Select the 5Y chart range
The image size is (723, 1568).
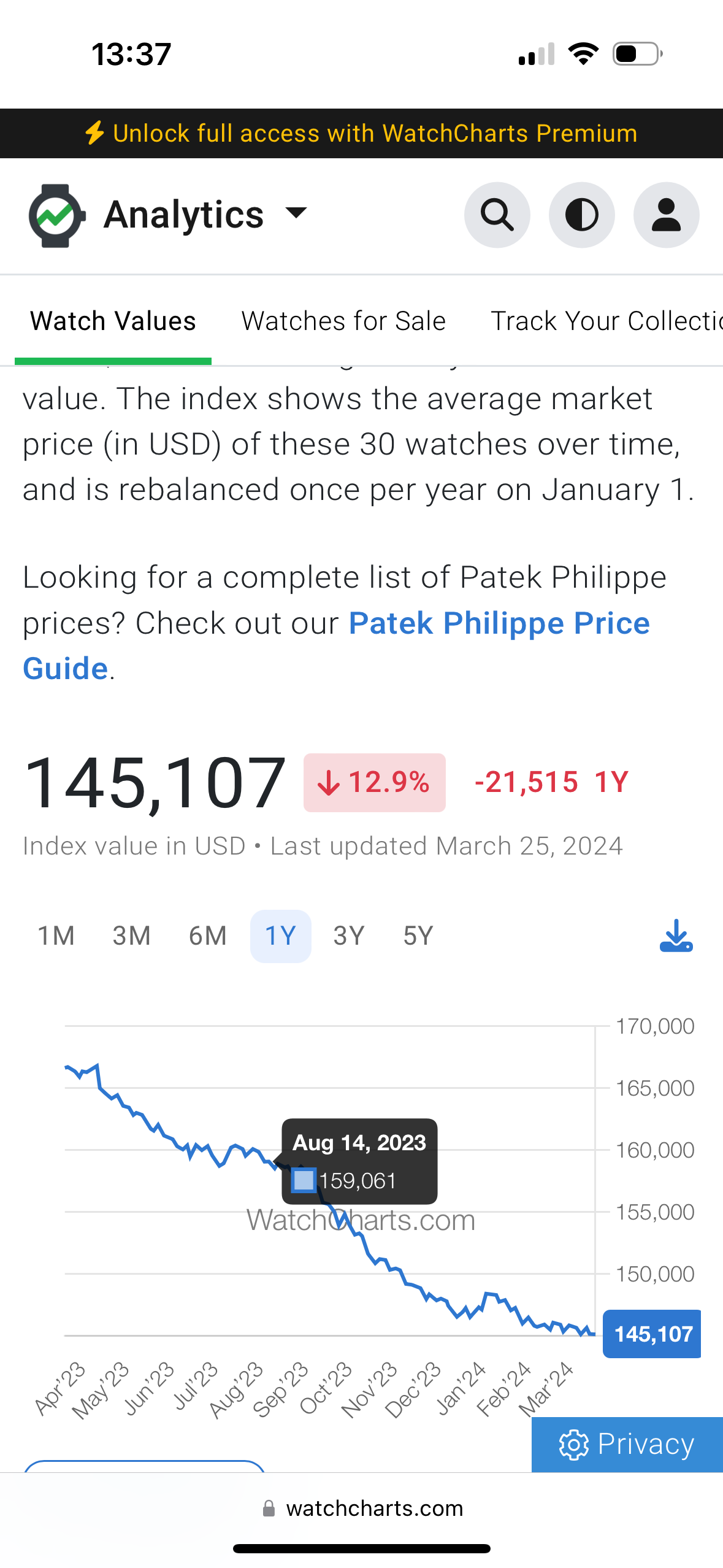(x=418, y=936)
